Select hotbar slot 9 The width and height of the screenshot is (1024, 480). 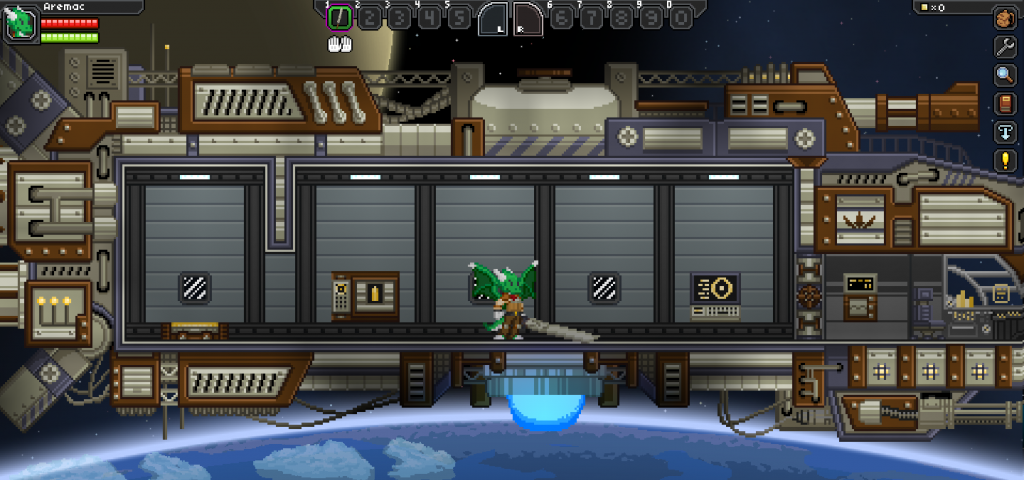651,17
